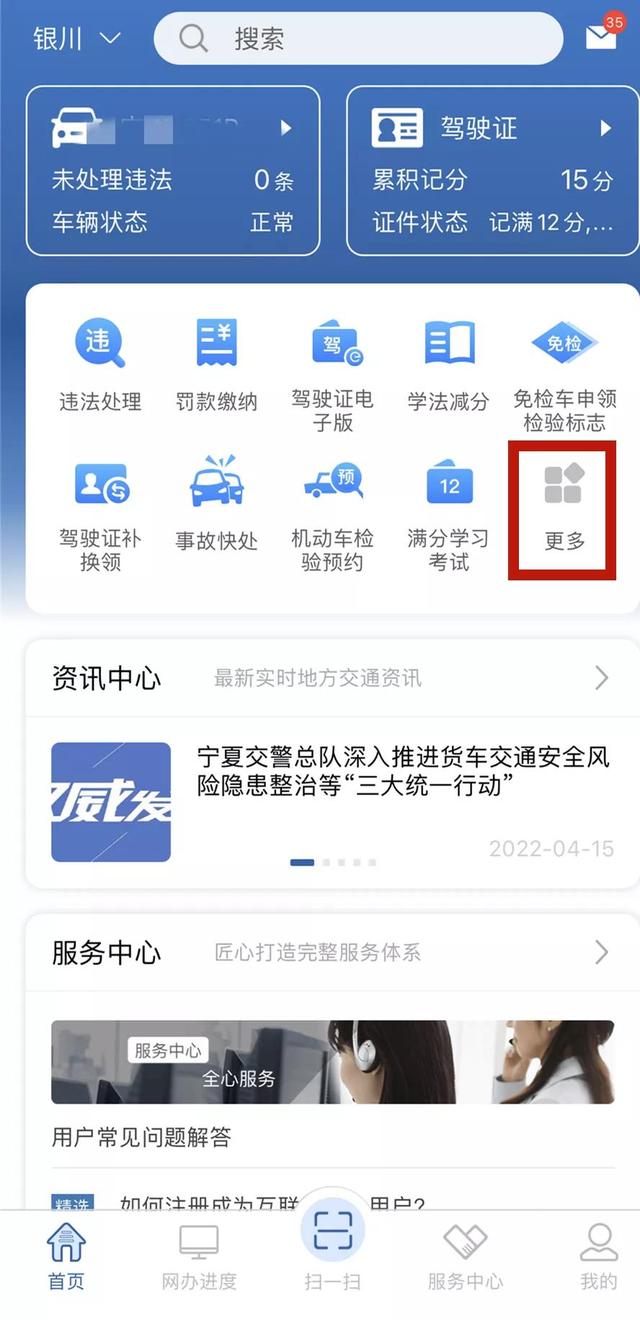Open the vehicle info card
This screenshot has width=640, height=1320.
coord(173,171)
